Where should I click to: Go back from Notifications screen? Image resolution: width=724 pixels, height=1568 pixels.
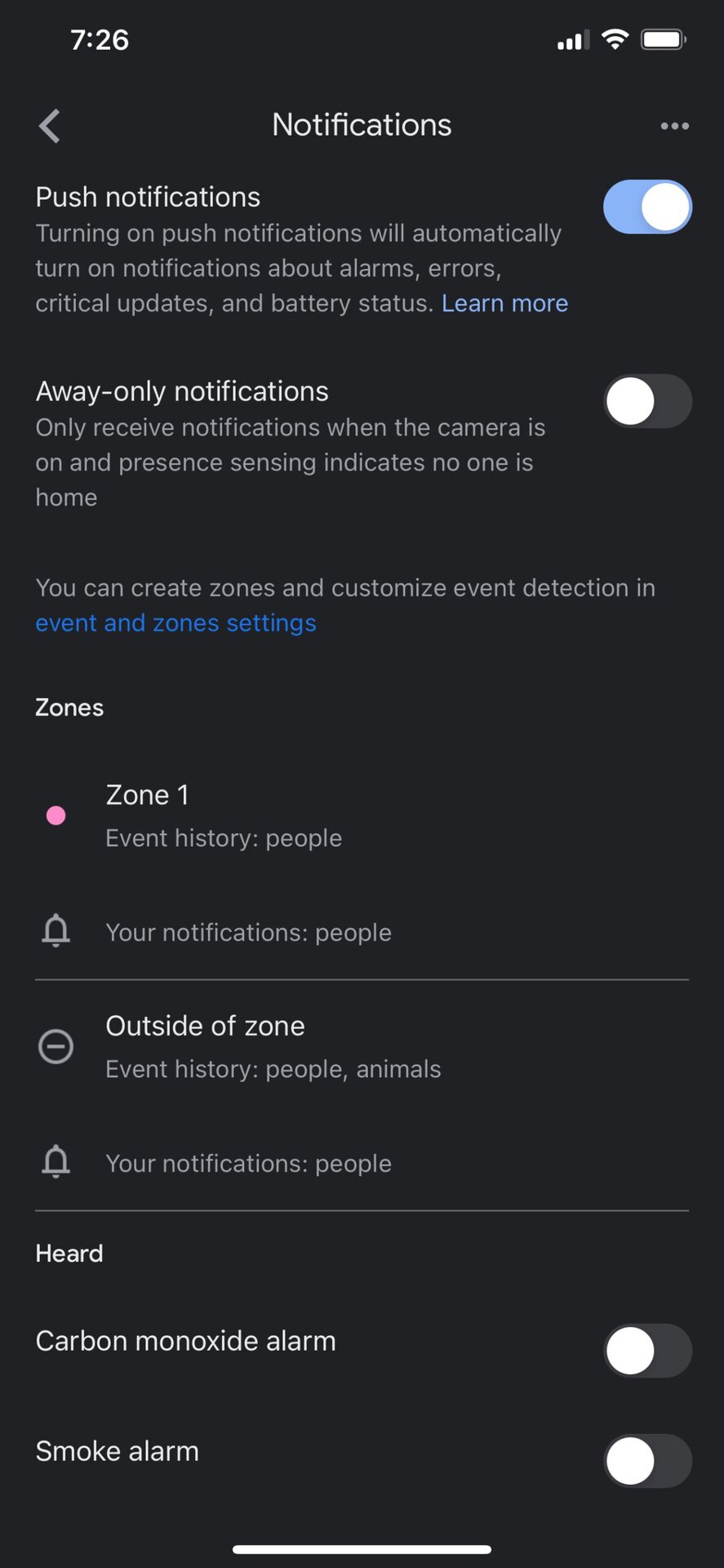click(50, 126)
